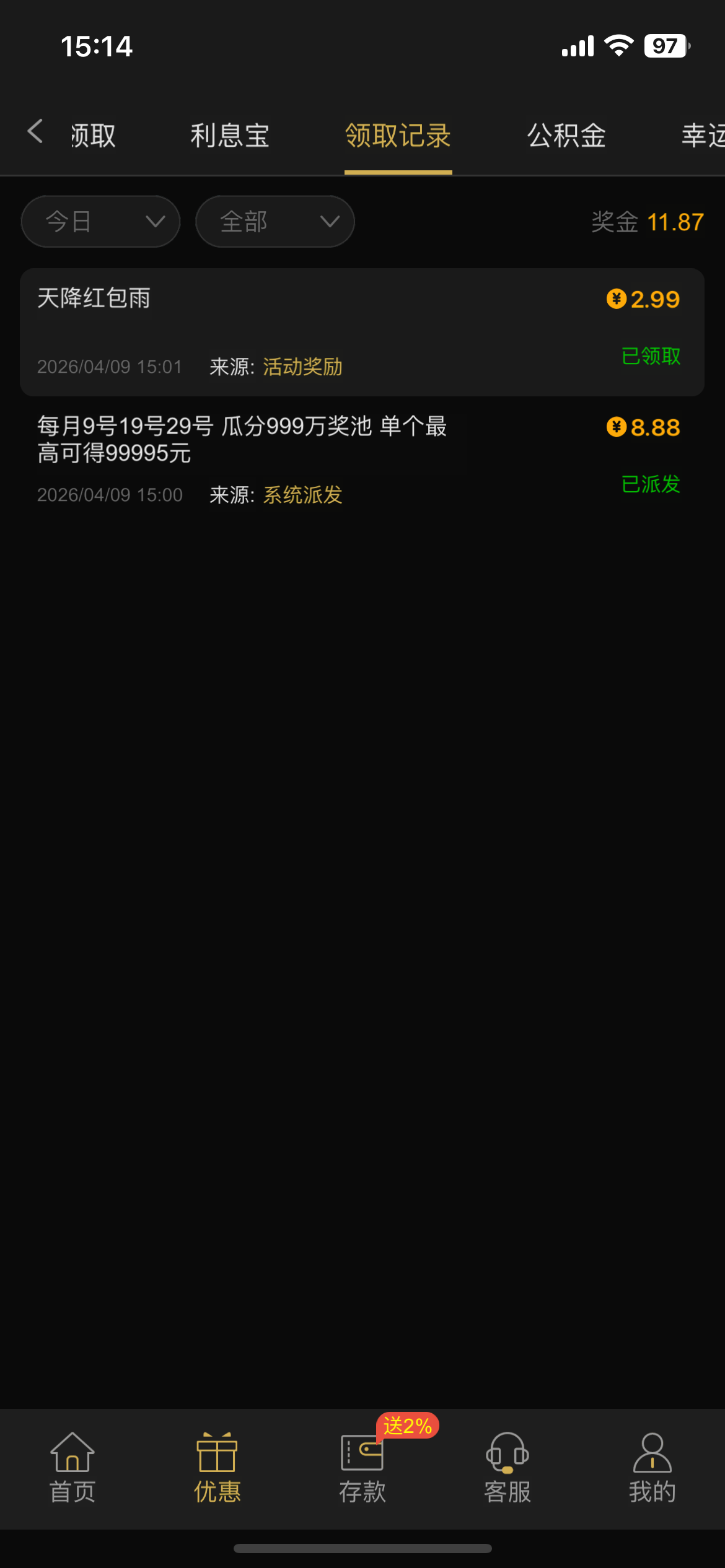Switch to the partially visible 领取 tab

[93, 136]
